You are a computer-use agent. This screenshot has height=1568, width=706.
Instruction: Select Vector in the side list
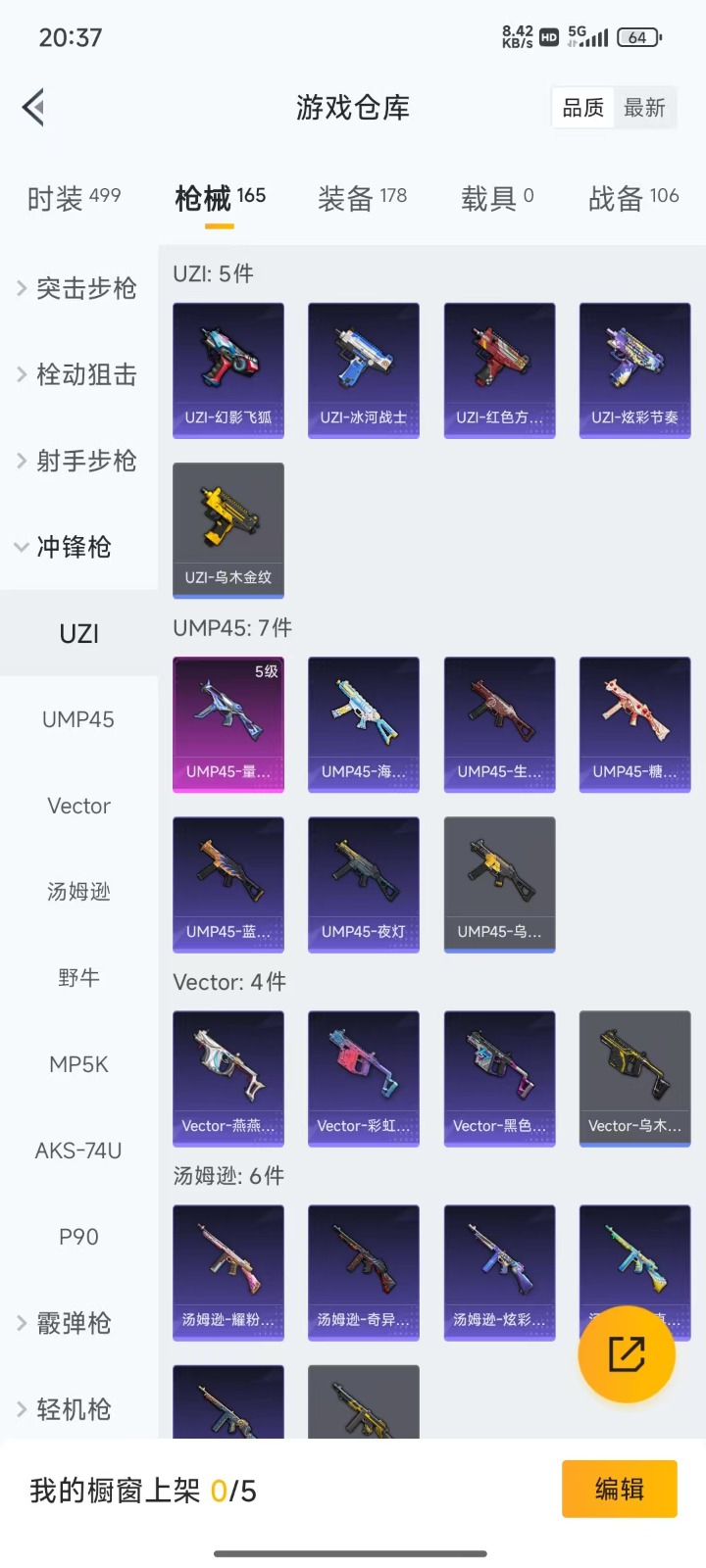[78, 806]
